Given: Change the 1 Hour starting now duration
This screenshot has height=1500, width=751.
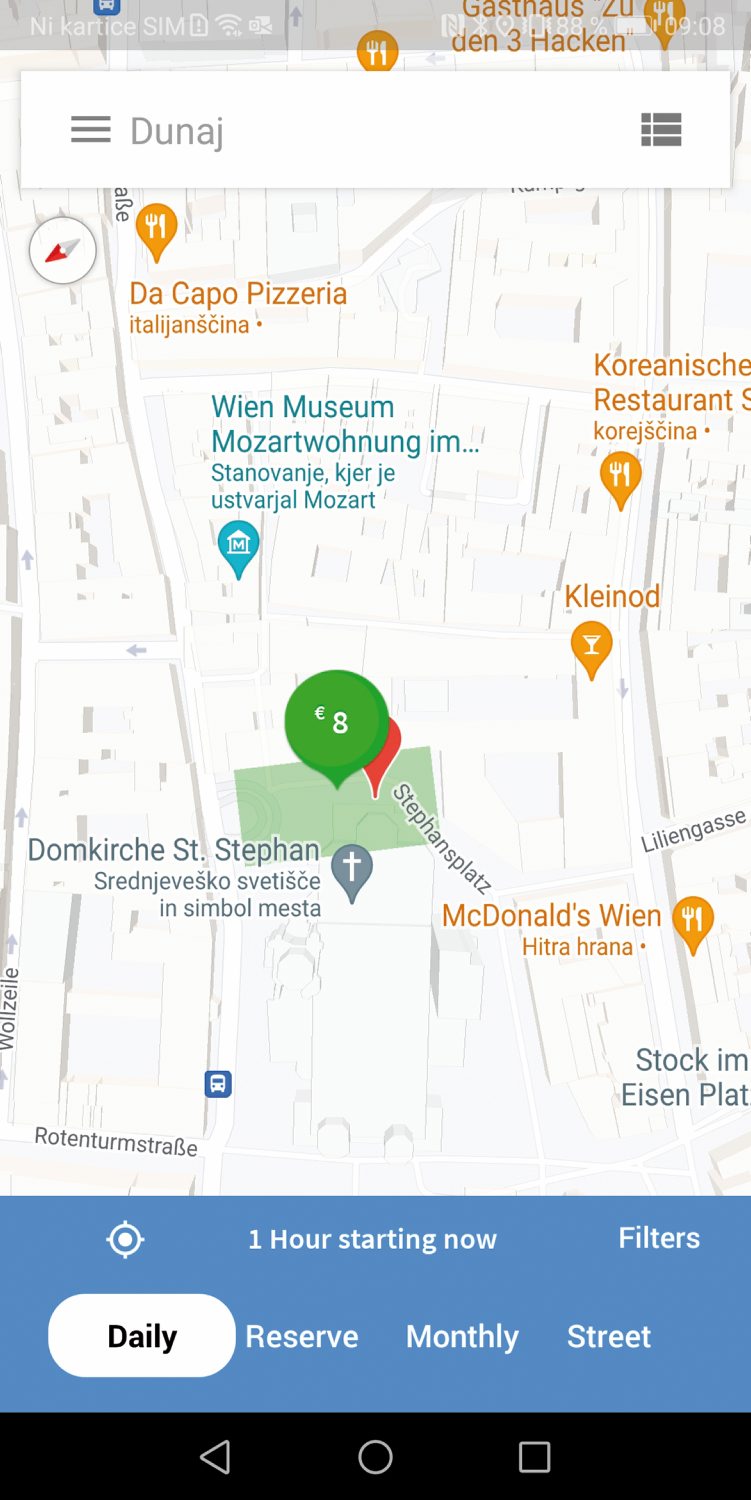Looking at the screenshot, I should [x=372, y=1239].
